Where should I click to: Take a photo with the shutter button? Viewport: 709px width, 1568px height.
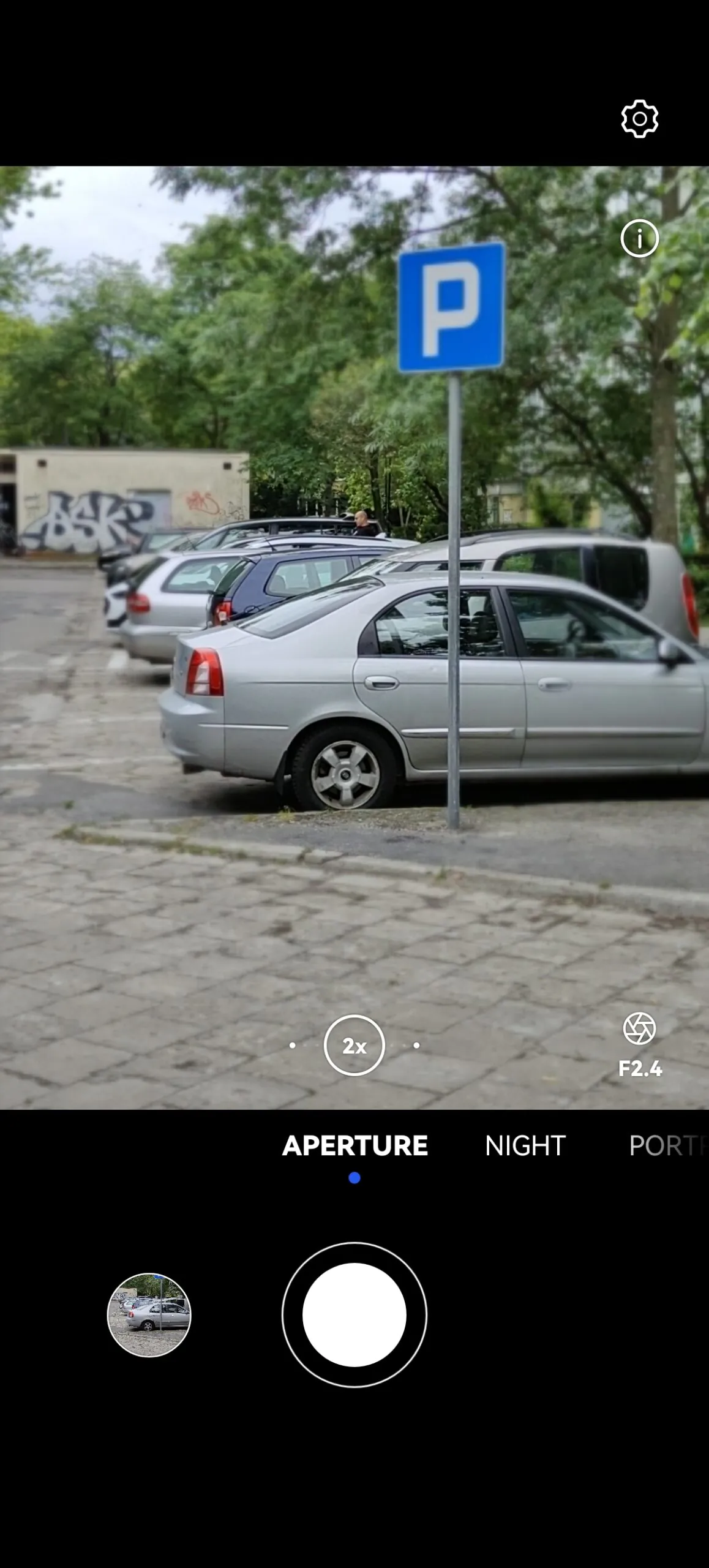[x=354, y=1314]
